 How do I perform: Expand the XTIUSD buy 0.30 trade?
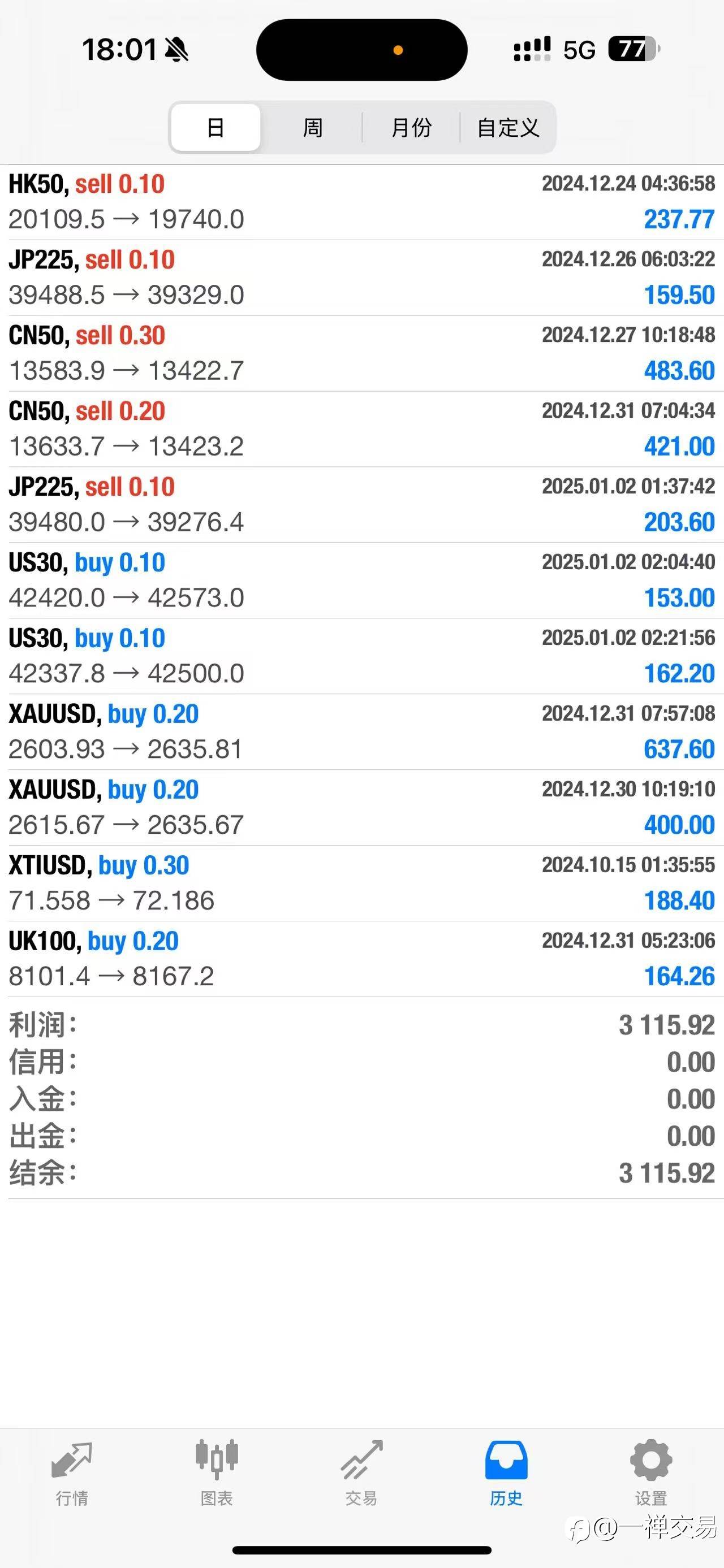coord(361,883)
